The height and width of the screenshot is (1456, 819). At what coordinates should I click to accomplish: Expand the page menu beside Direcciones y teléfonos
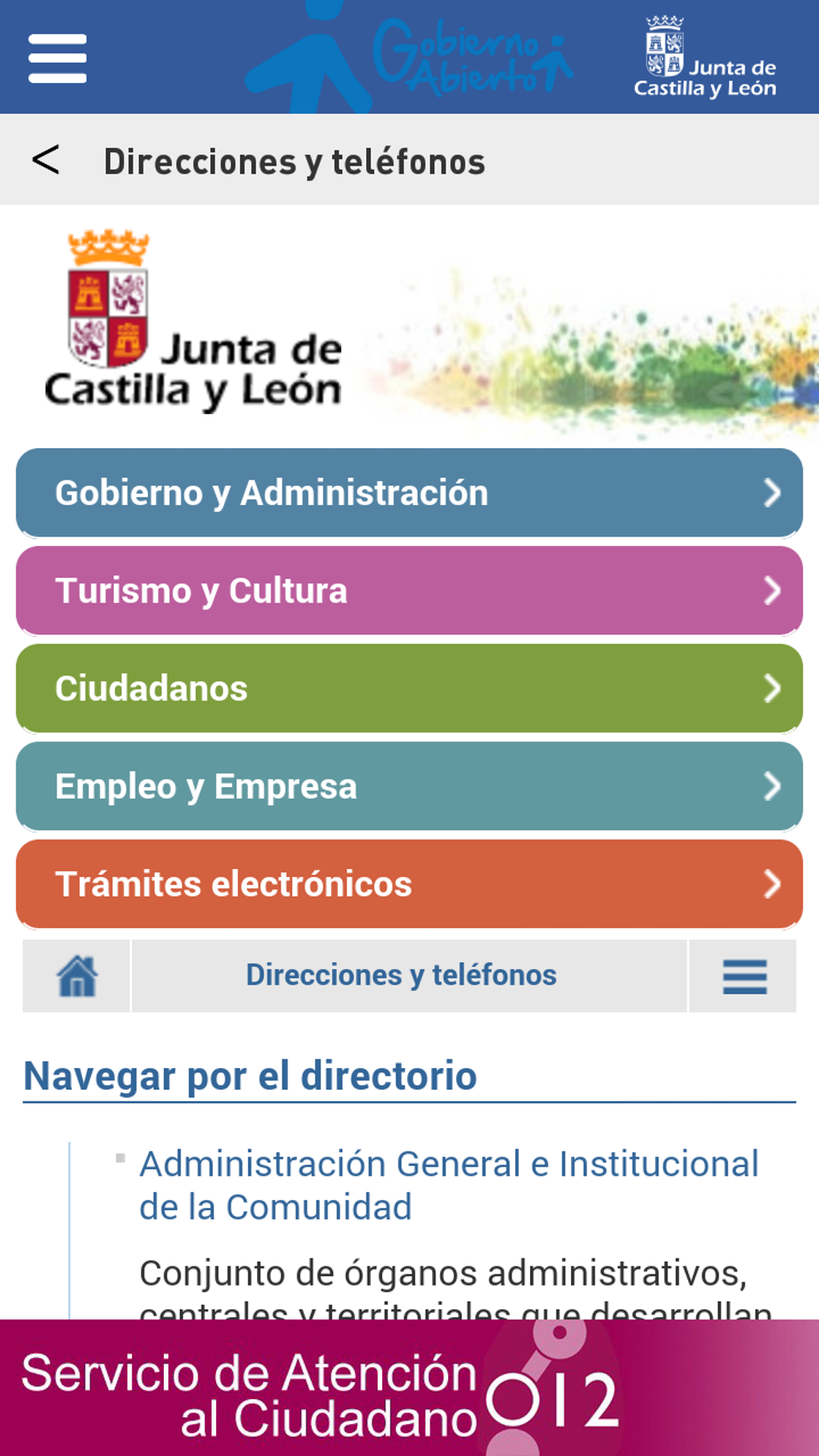pos(744,976)
